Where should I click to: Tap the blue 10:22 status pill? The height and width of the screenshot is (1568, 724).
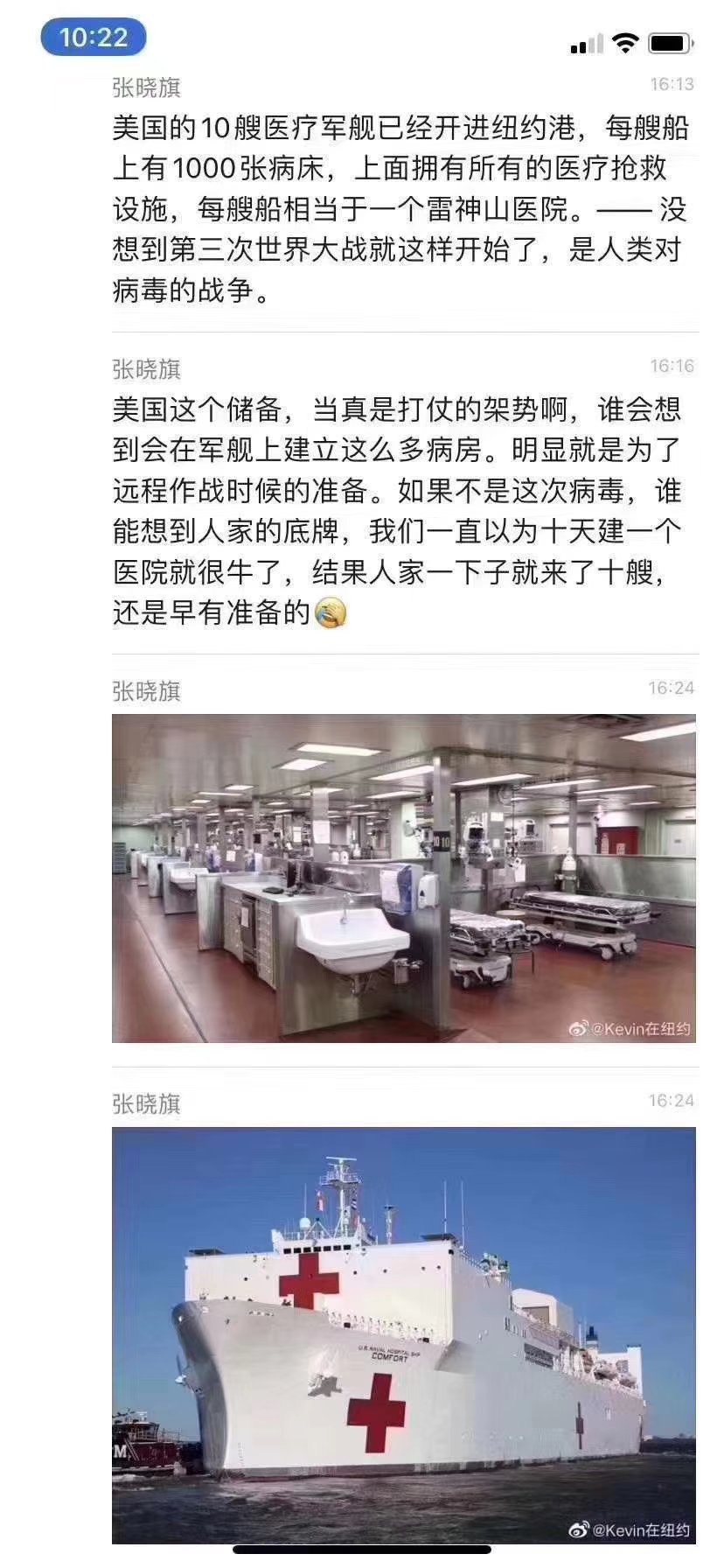(x=94, y=38)
